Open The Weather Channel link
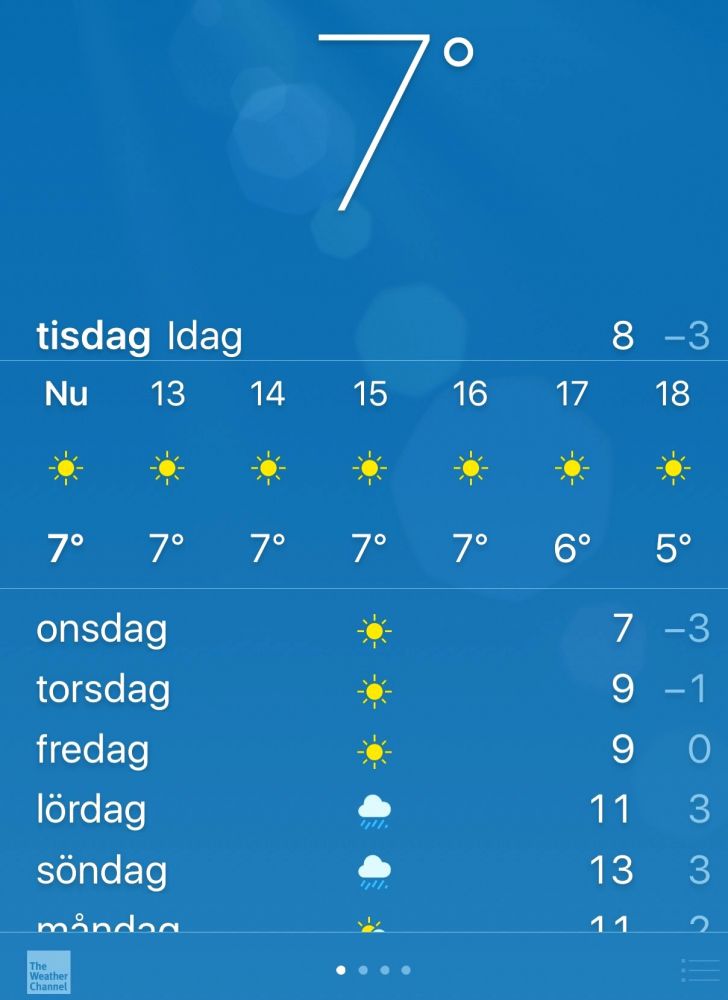The image size is (728, 1000). click(x=48, y=971)
